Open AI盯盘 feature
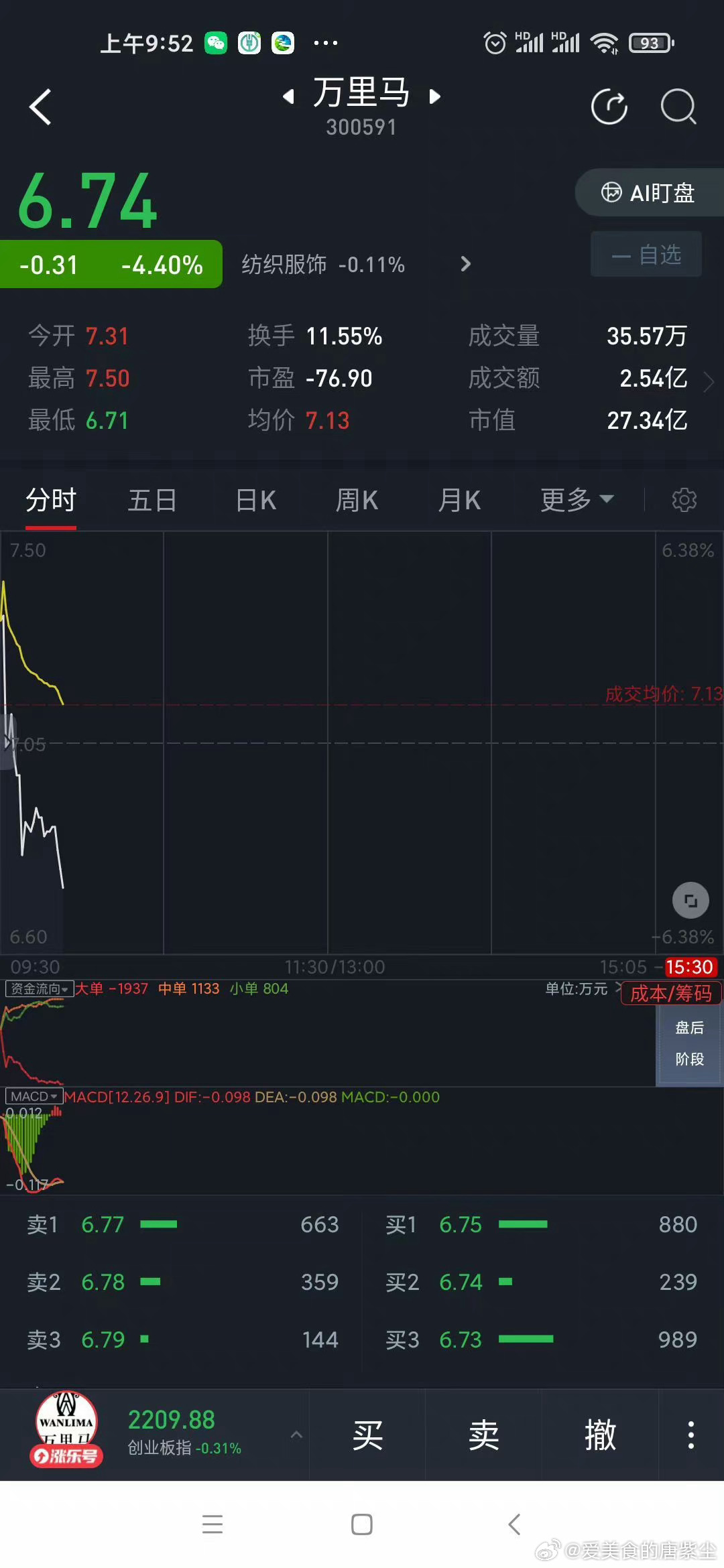The width and height of the screenshot is (724, 1568). 649,193
